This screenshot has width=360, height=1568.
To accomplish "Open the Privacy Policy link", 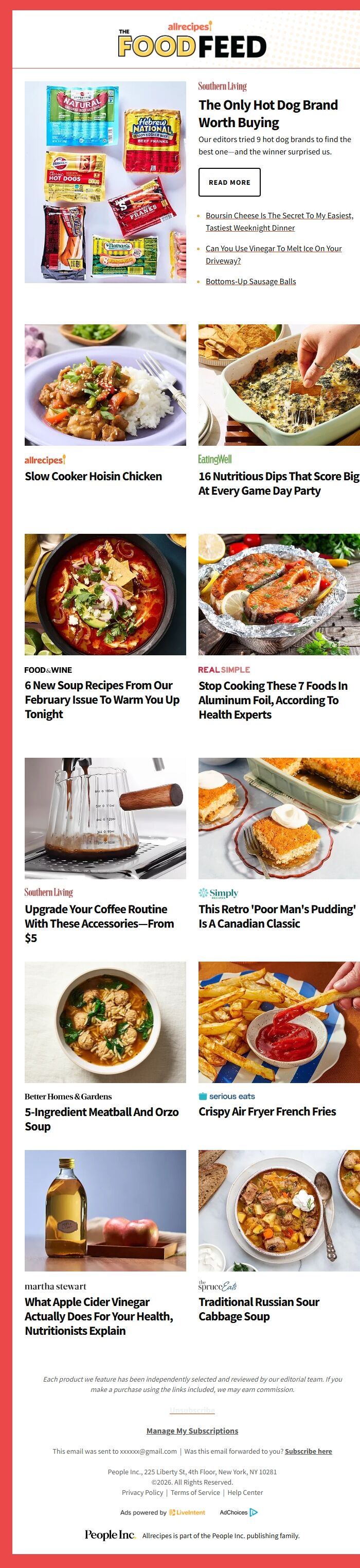I will tap(142, 1492).
